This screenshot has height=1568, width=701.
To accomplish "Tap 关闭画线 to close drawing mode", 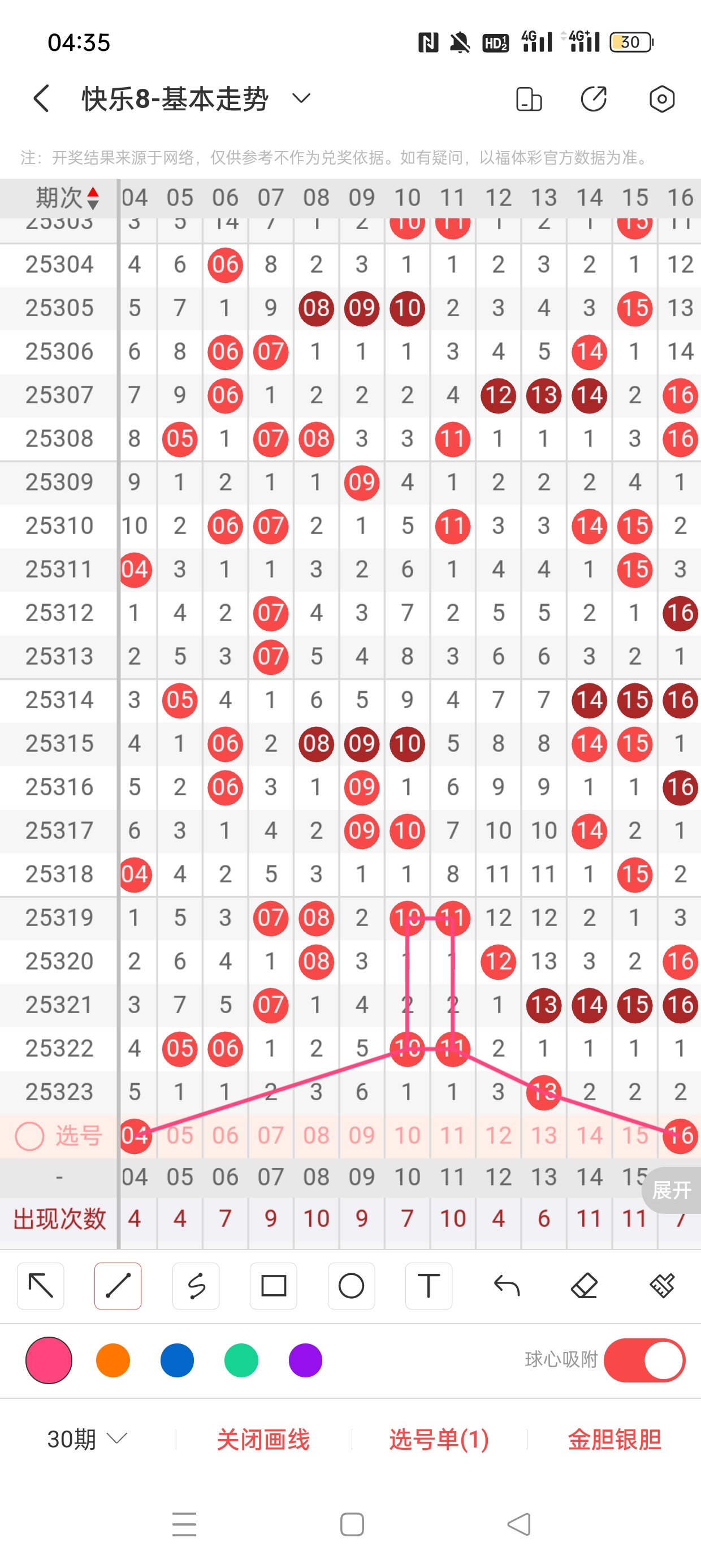I will [x=263, y=1439].
